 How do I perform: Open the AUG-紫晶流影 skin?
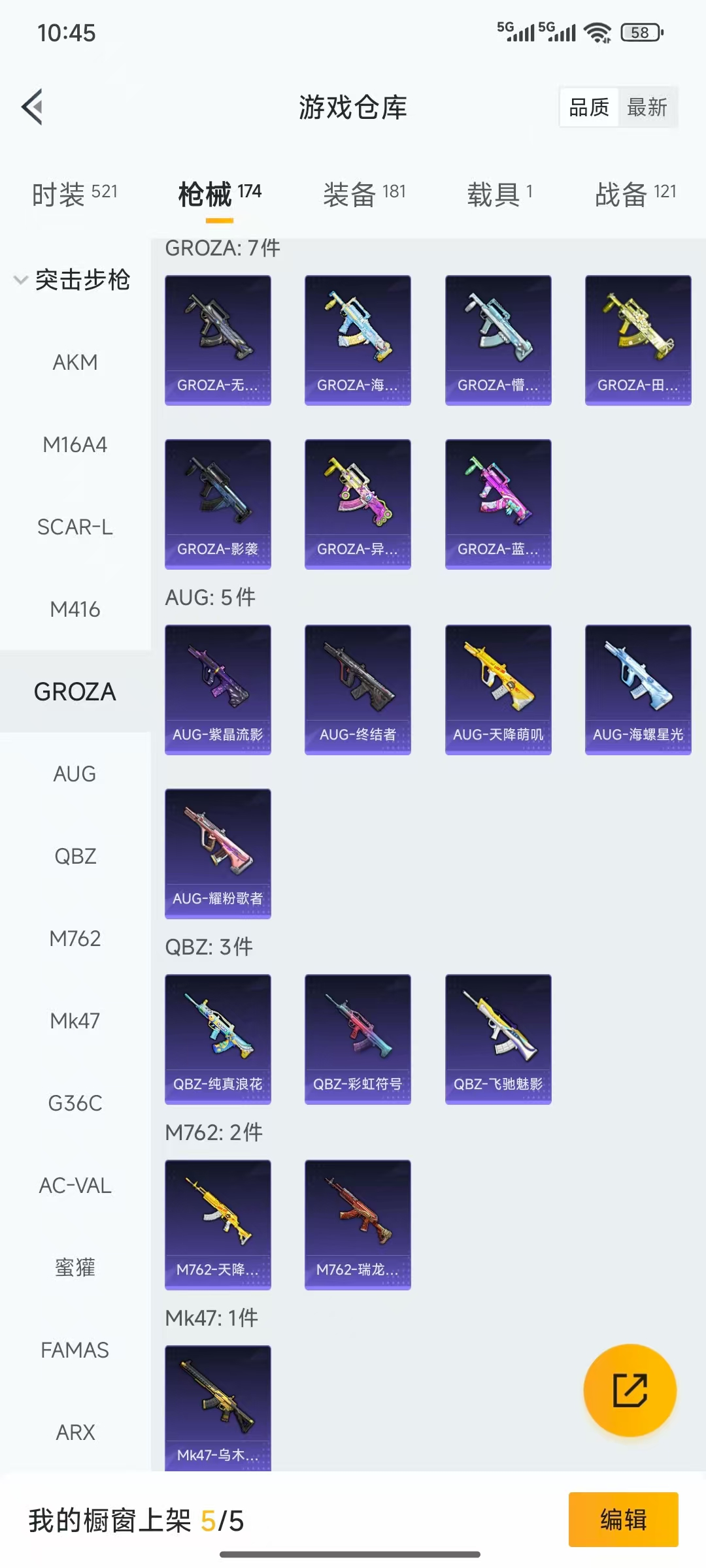[x=218, y=689]
